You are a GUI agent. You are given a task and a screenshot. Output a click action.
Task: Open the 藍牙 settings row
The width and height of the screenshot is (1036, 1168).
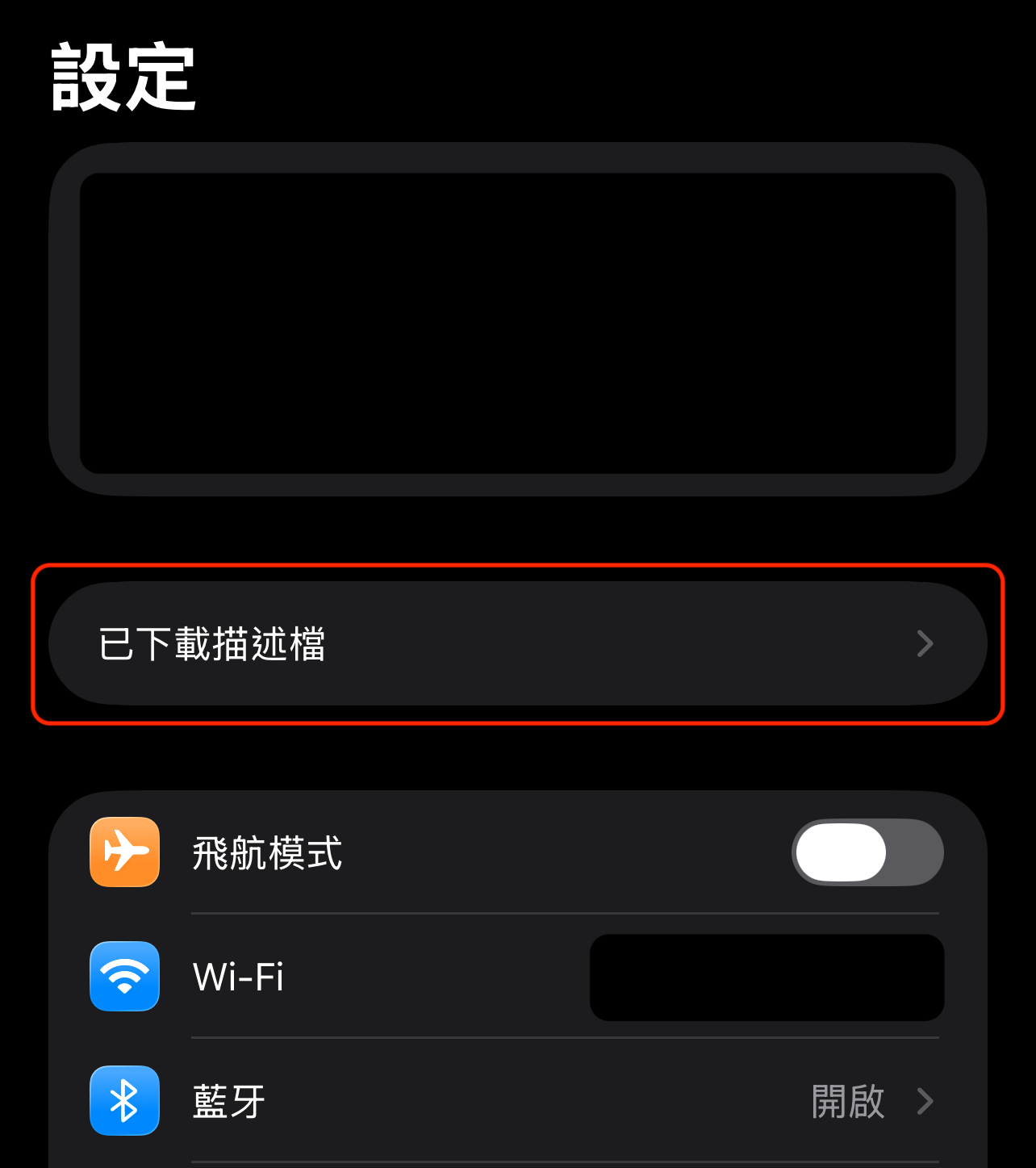[516, 1101]
